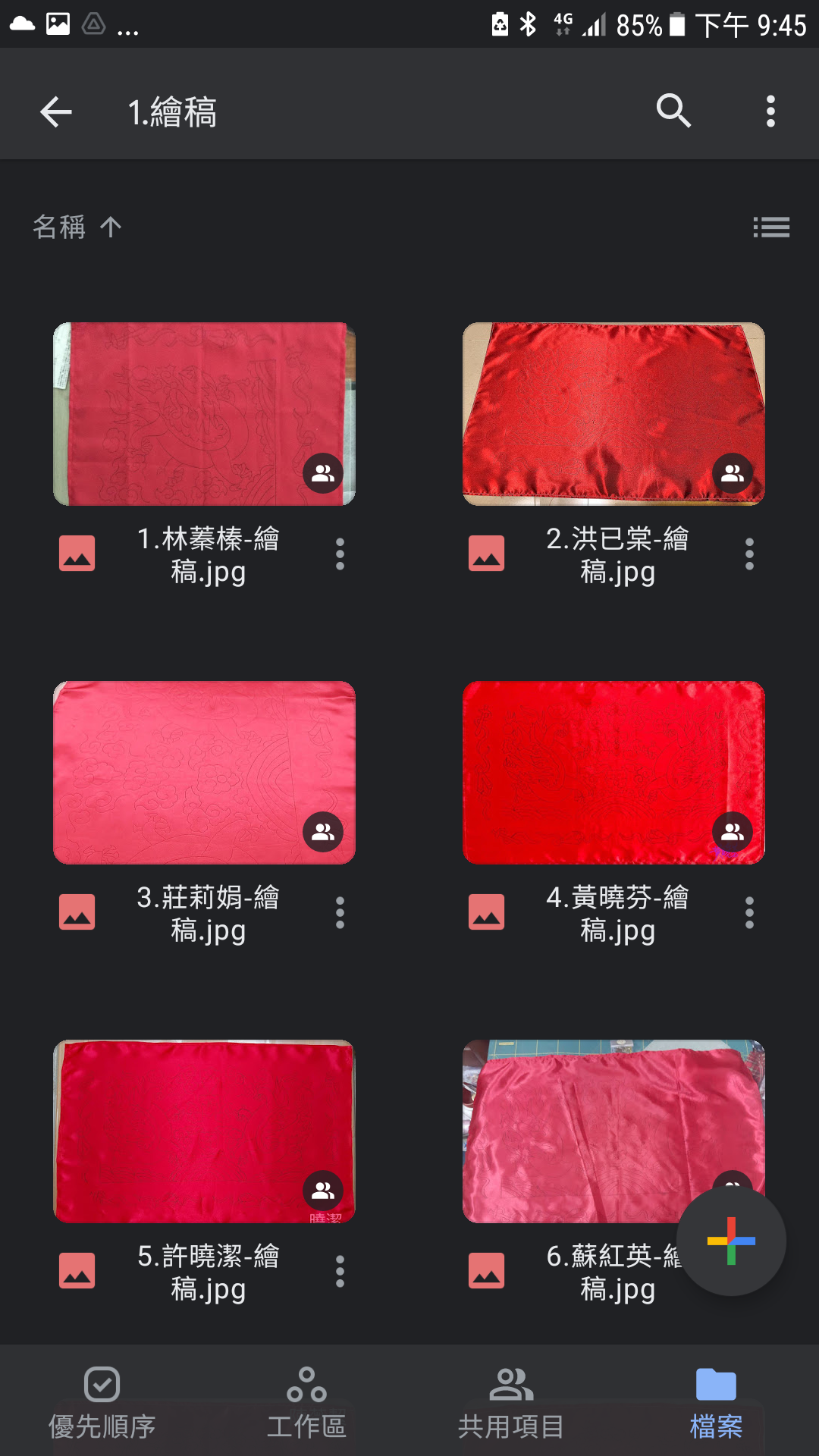Viewport: 819px width, 1456px height.
Task: Open more options for 3.莊莉娟-繪稿.jpg
Action: [340, 913]
